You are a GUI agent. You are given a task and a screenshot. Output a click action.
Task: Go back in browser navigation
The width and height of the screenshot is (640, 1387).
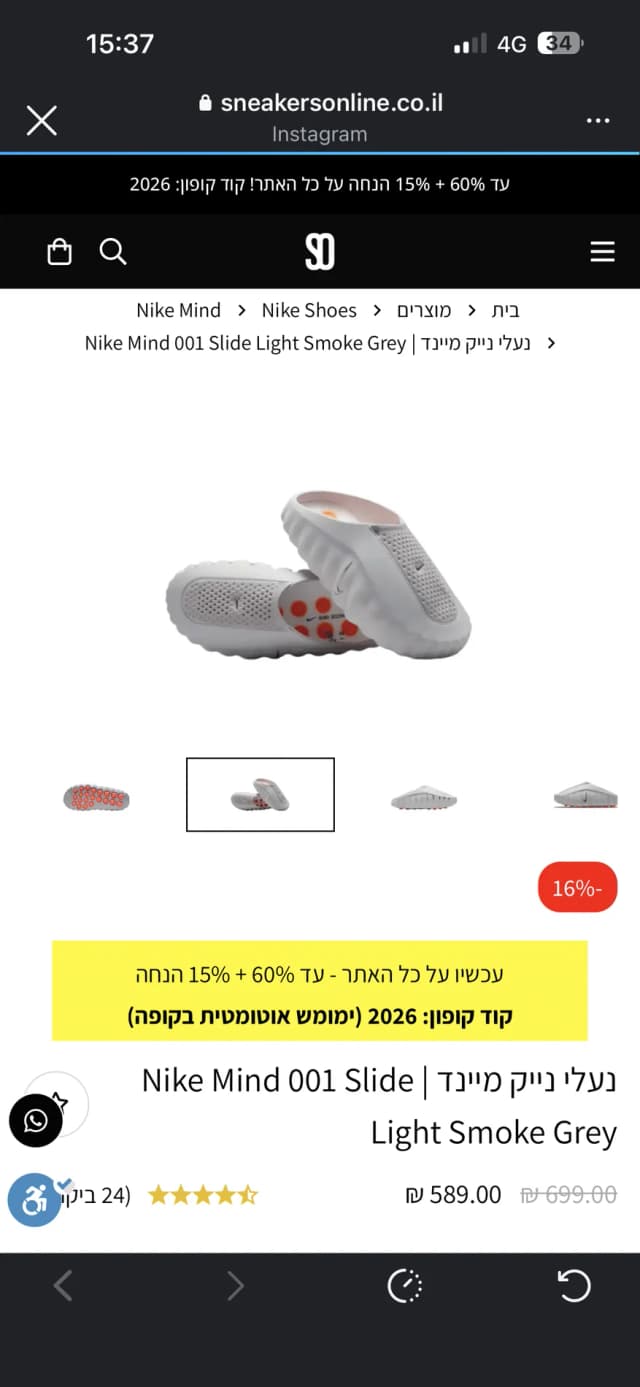click(x=63, y=1285)
